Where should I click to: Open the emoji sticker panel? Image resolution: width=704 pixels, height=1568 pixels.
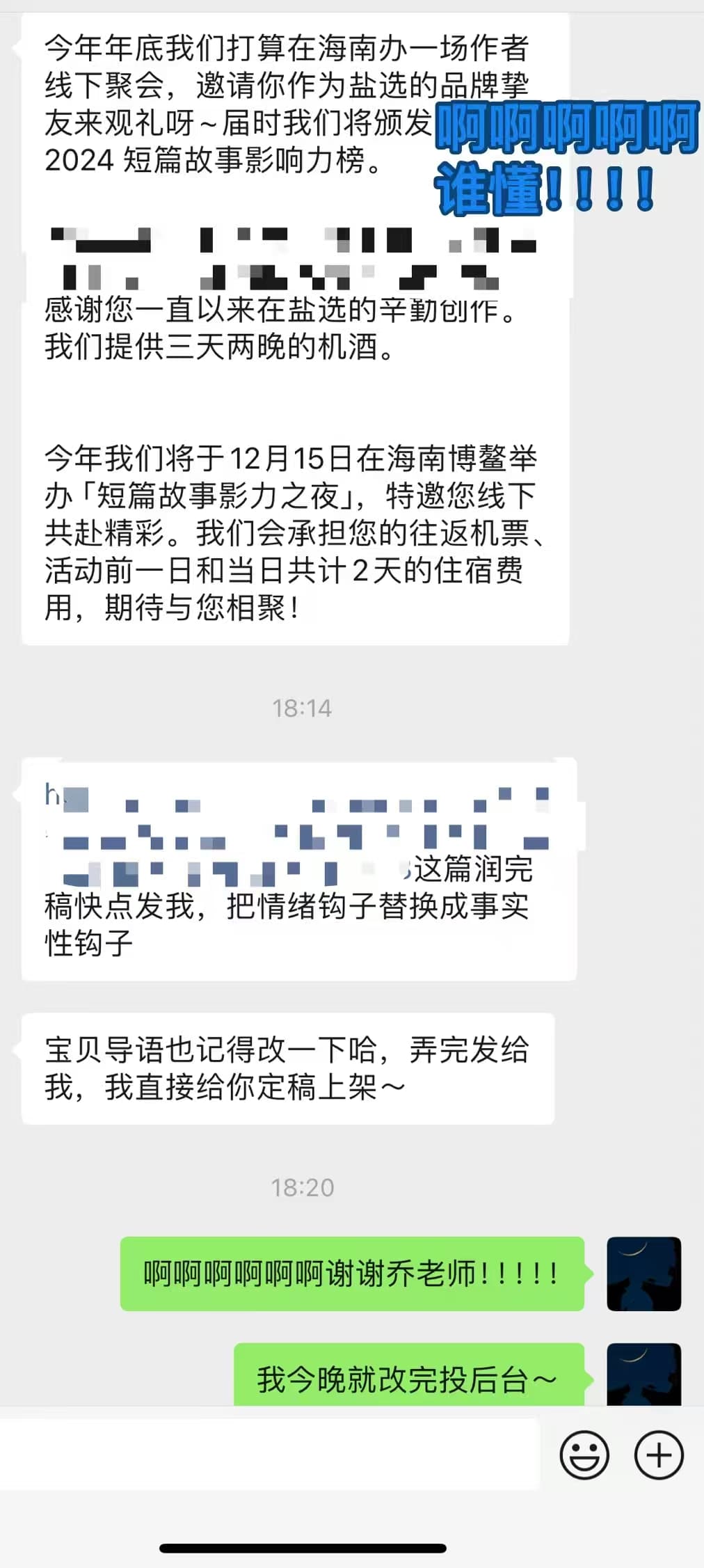[584, 1454]
